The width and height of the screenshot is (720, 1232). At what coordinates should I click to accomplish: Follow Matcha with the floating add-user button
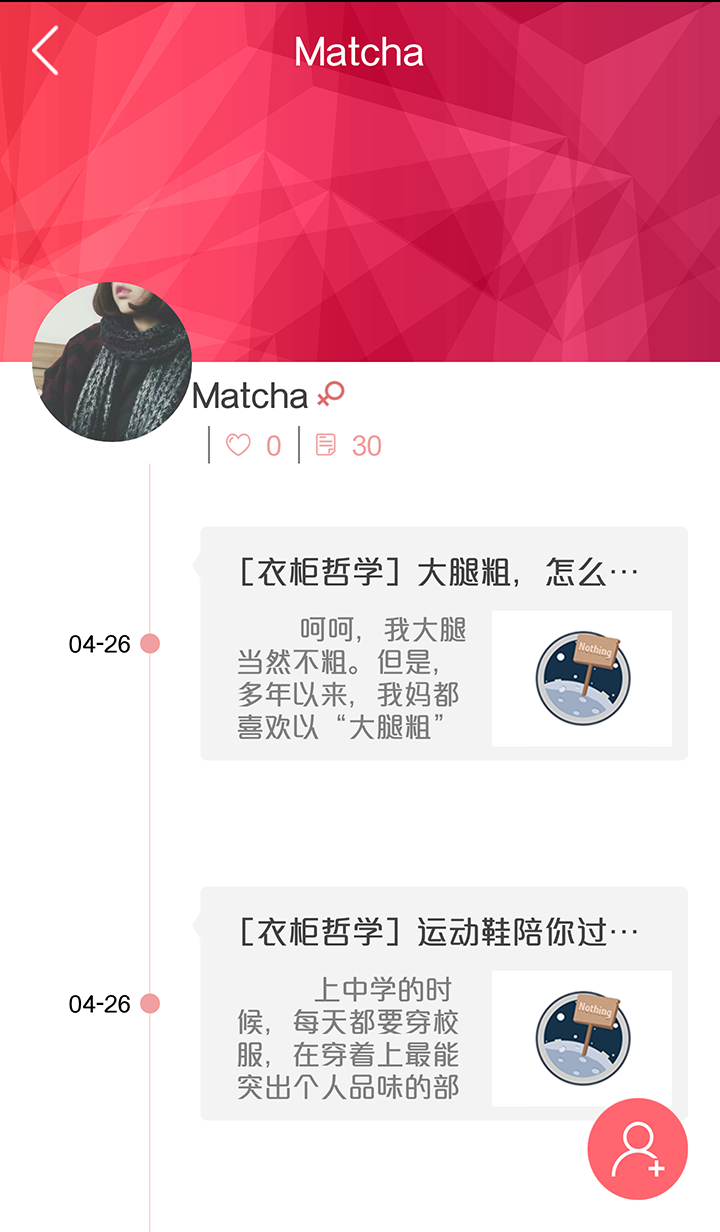637,1148
